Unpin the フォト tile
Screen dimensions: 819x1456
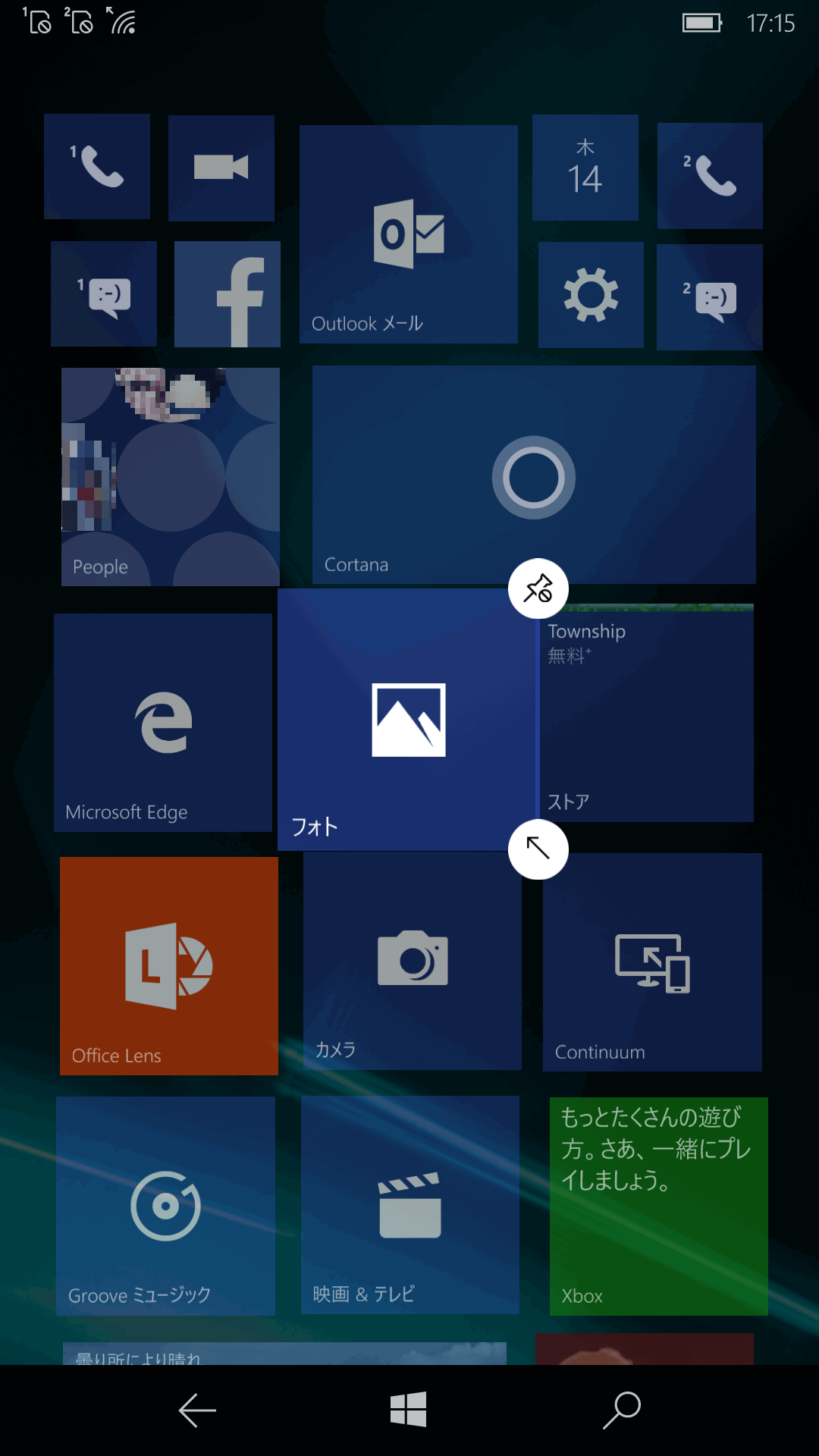click(x=538, y=588)
